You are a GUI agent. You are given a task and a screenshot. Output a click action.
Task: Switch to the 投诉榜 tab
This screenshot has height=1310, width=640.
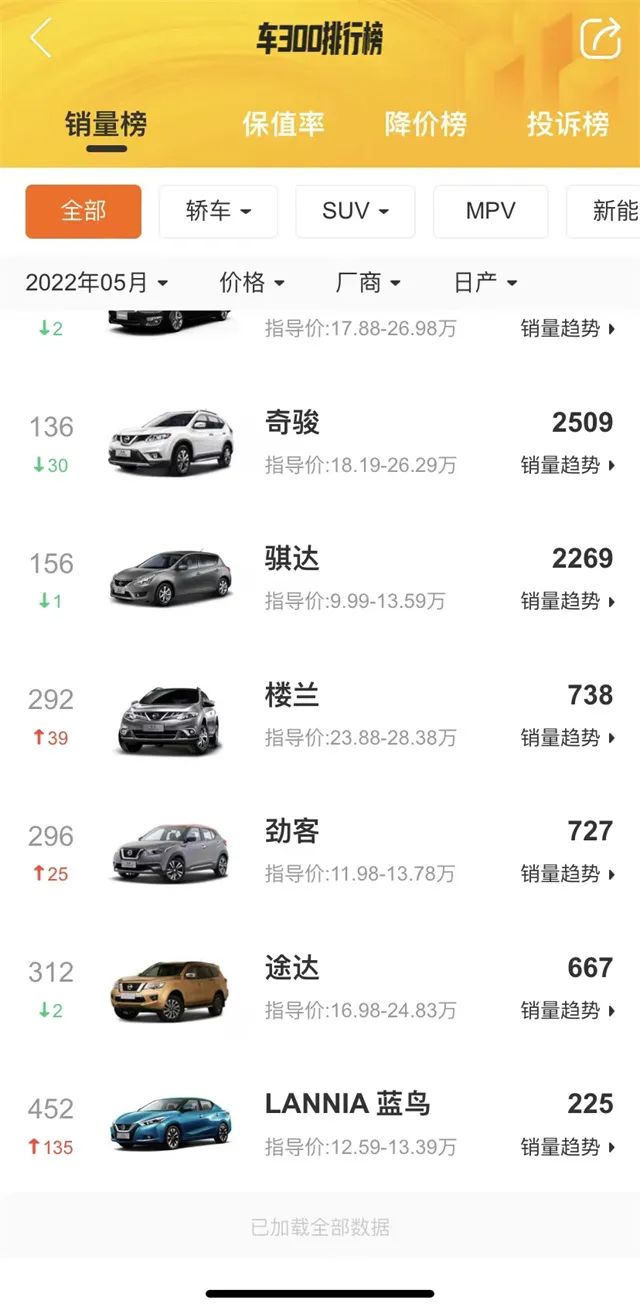568,124
